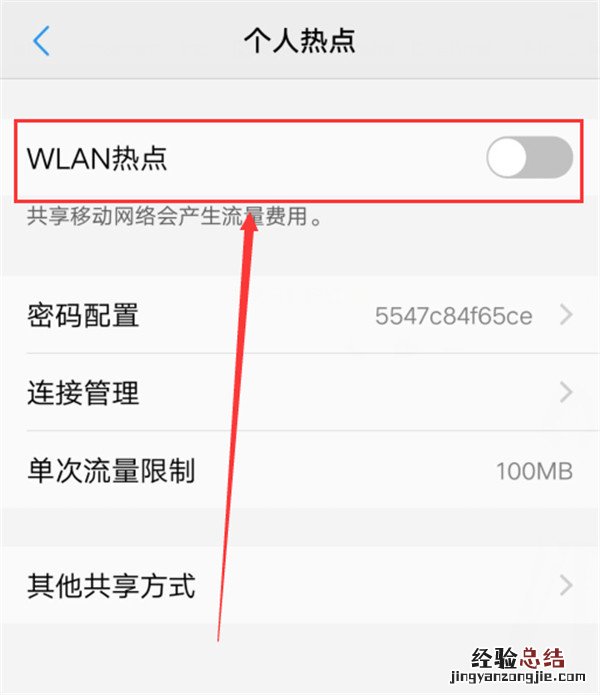600x695 pixels.
Task: Go back from 个人热点 page
Action: (42, 41)
